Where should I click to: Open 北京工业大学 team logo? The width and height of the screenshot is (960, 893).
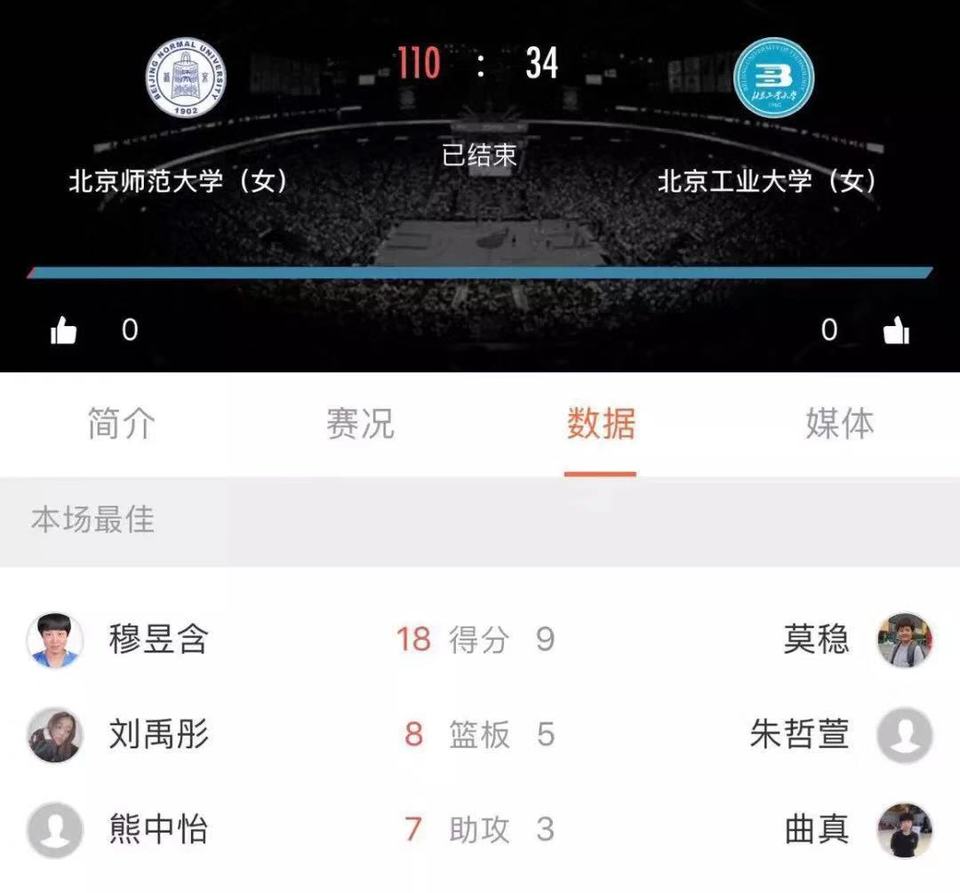(x=773, y=78)
